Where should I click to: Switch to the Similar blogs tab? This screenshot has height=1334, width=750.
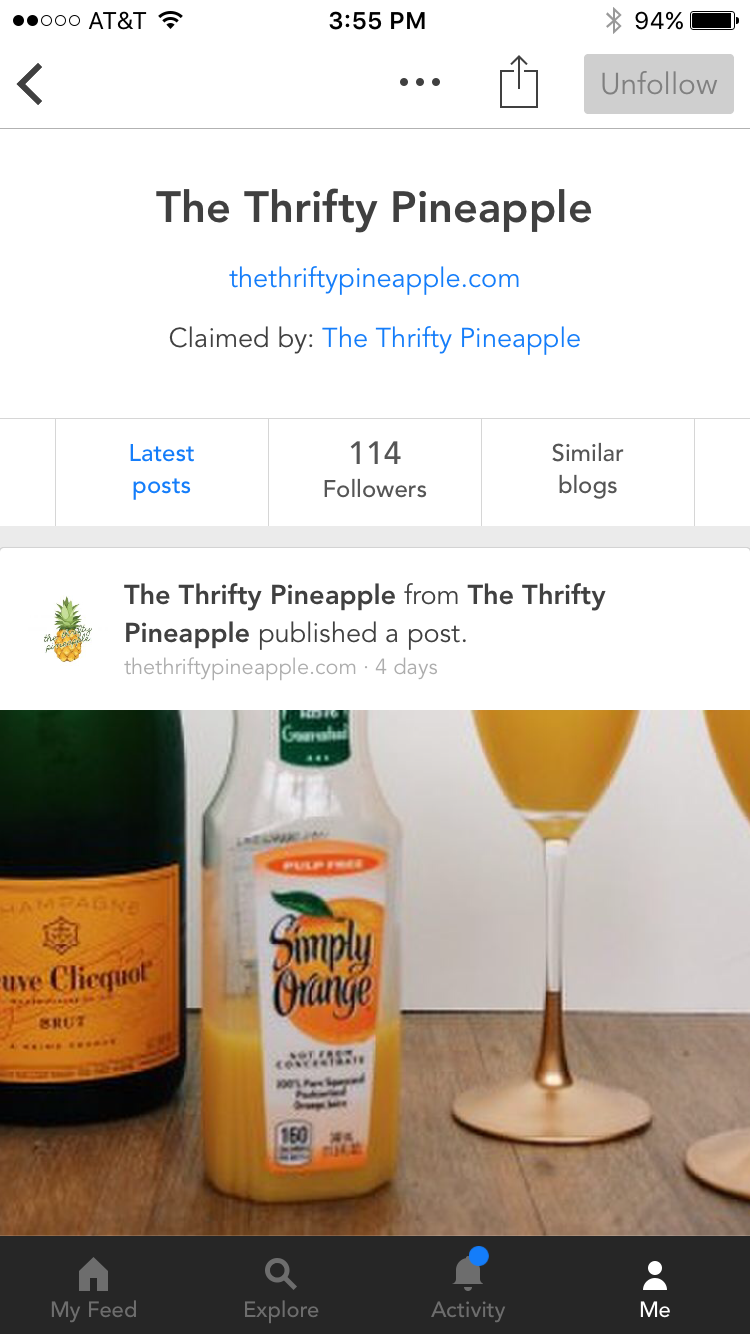coord(587,470)
